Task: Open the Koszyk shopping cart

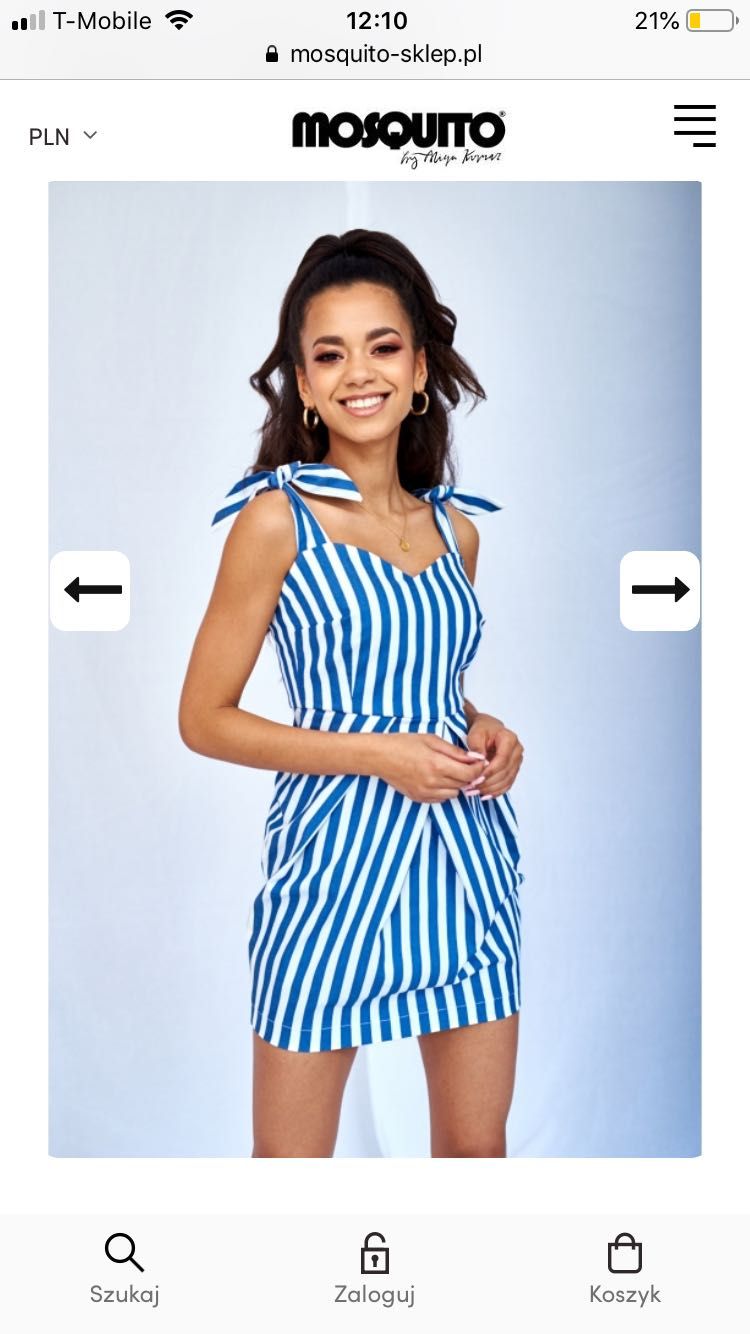Action: pyautogui.click(x=625, y=1268)
